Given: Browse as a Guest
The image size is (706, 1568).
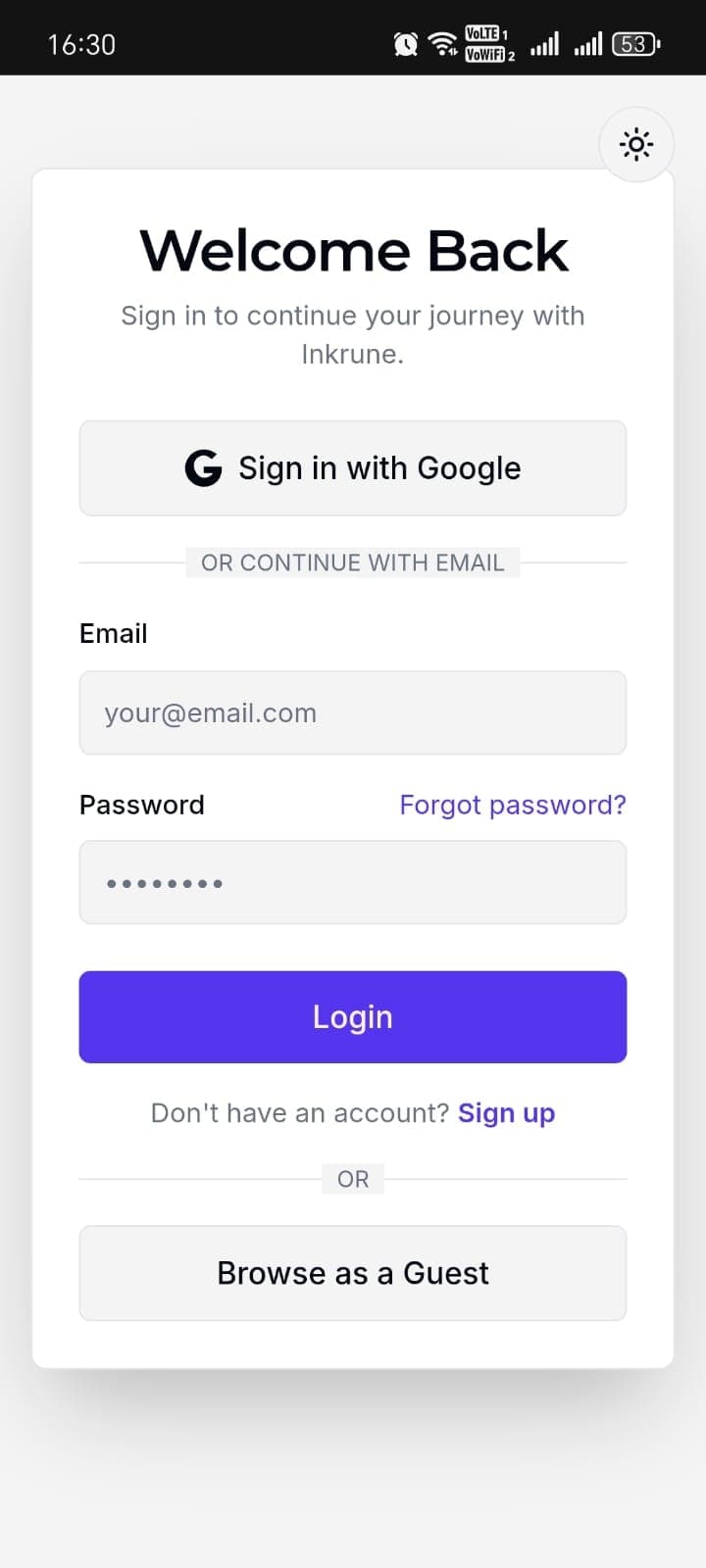Looking at the screenshot, I should (x=353, y=1273).
